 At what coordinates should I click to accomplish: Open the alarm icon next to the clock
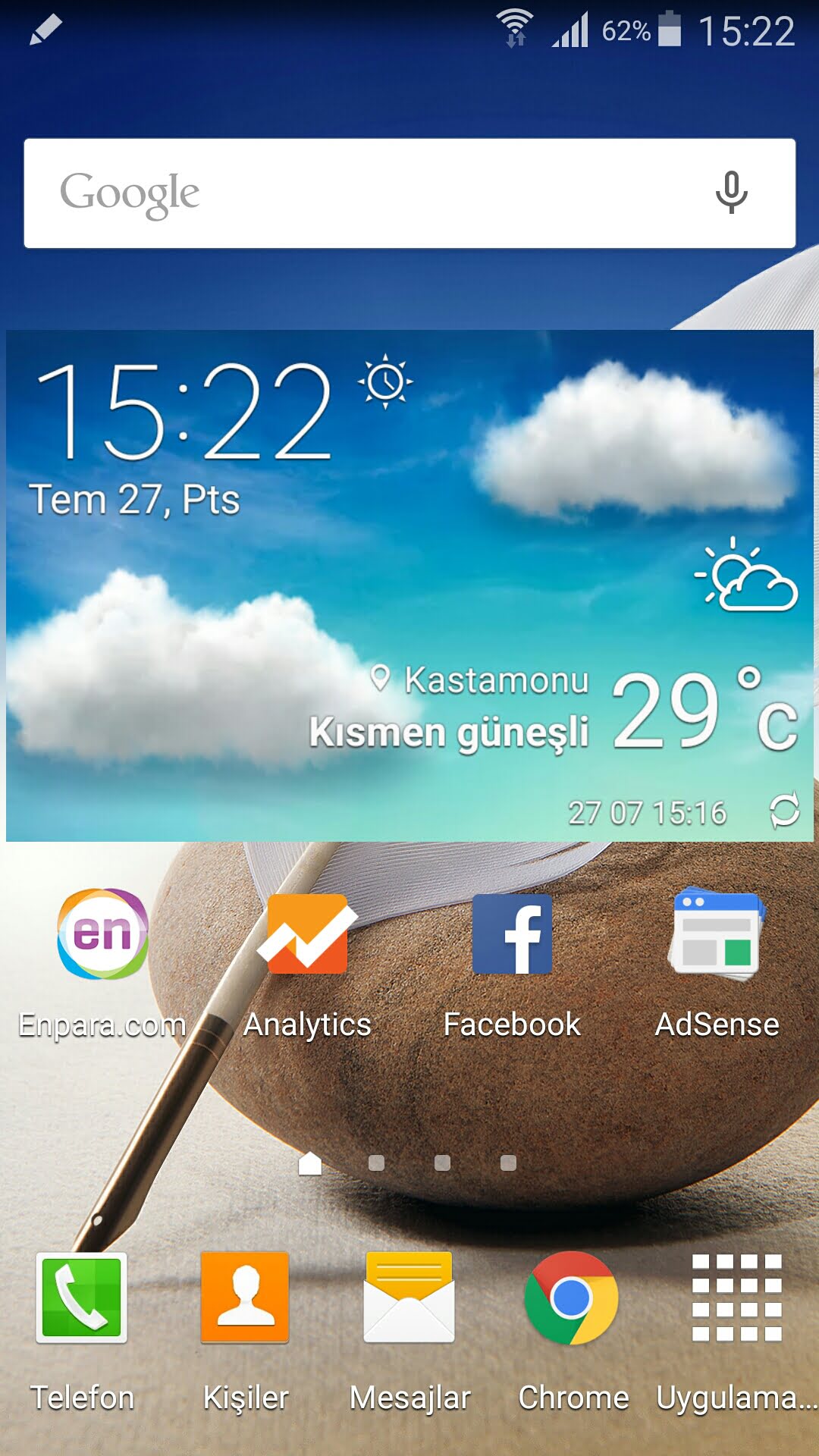click(x=386, y=381)
